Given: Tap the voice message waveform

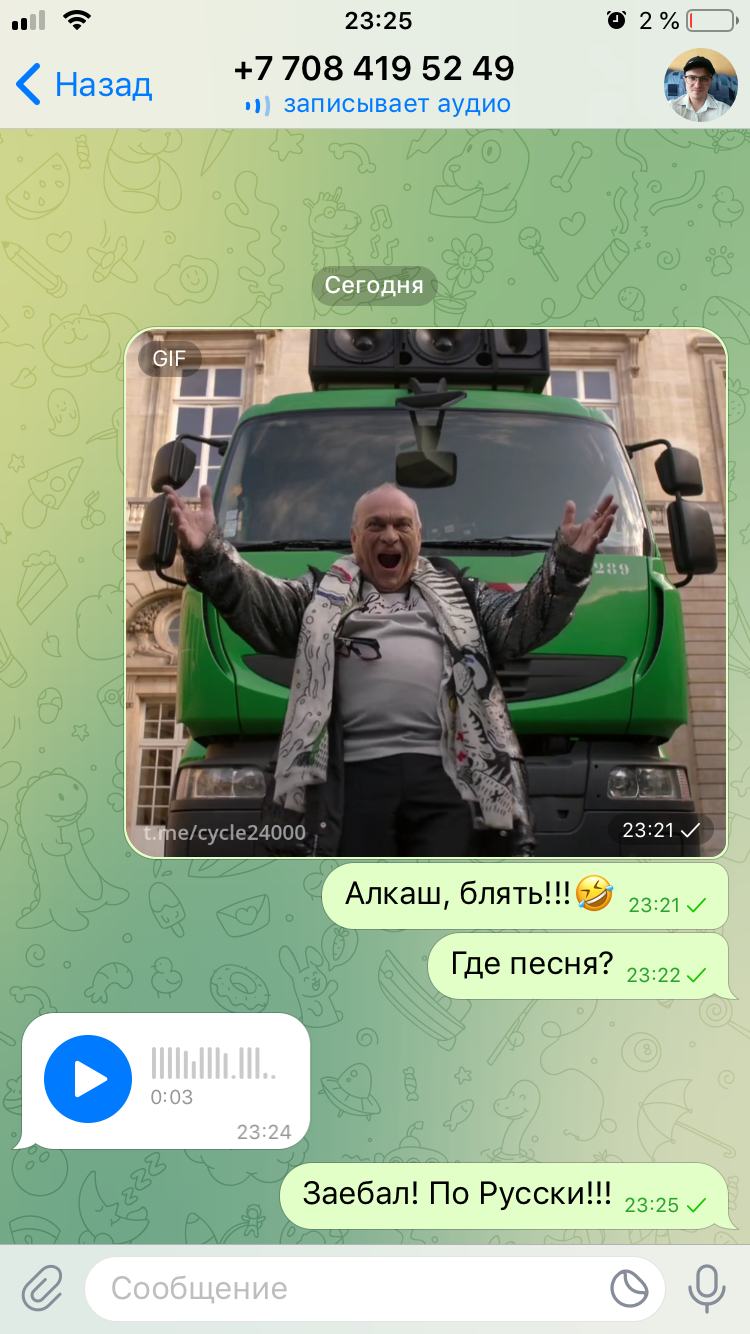Looking at the screenshot, I should coord(213,1063).
